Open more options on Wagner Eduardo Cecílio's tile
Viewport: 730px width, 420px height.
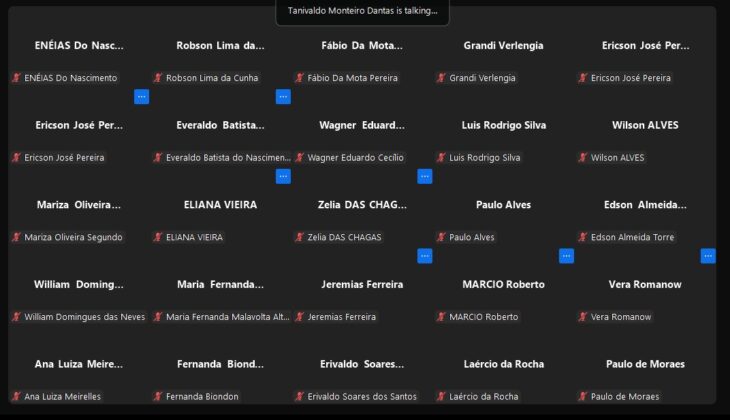pyautogui.click(x=425, y=176)
